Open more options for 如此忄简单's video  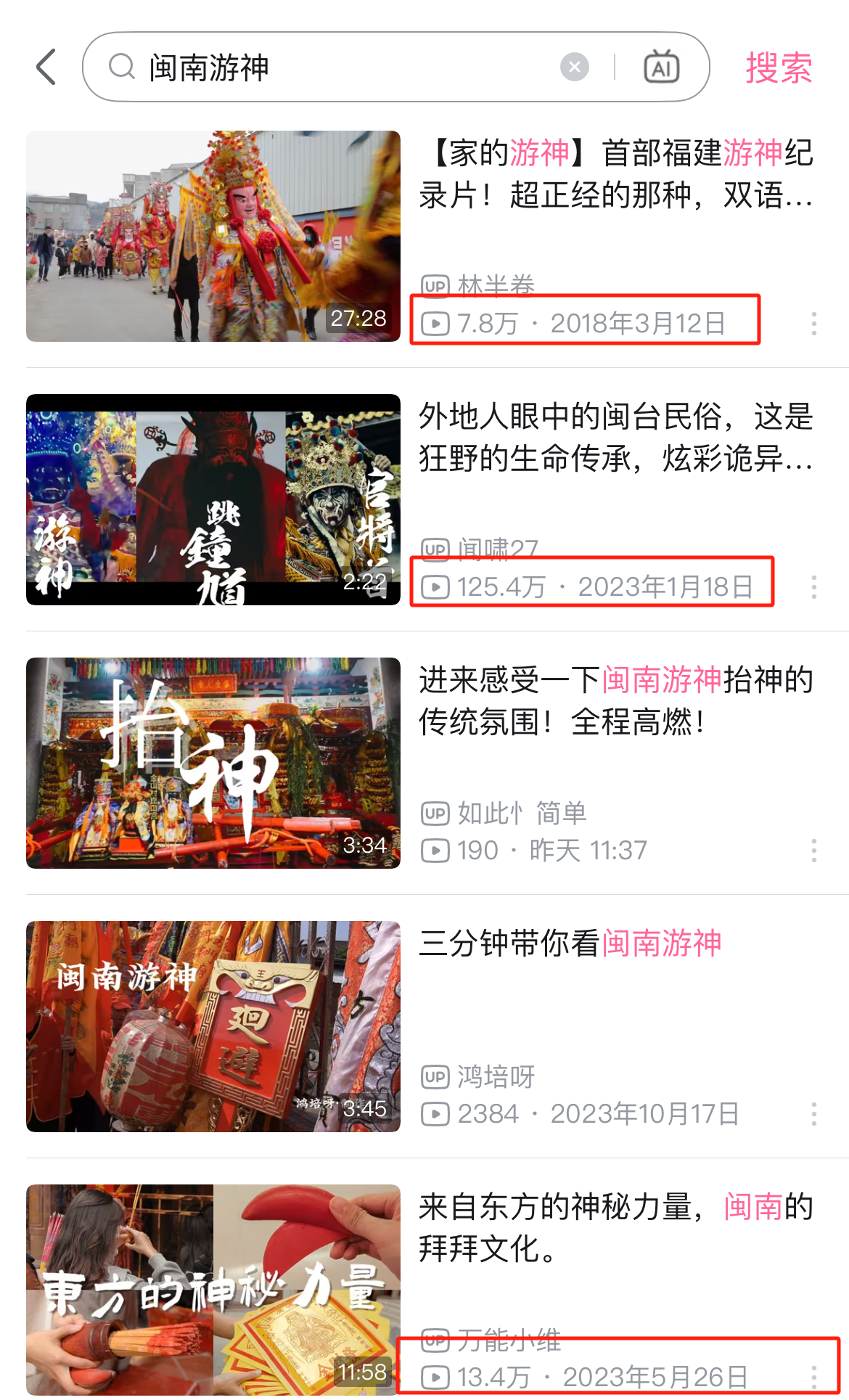(814, 851)
